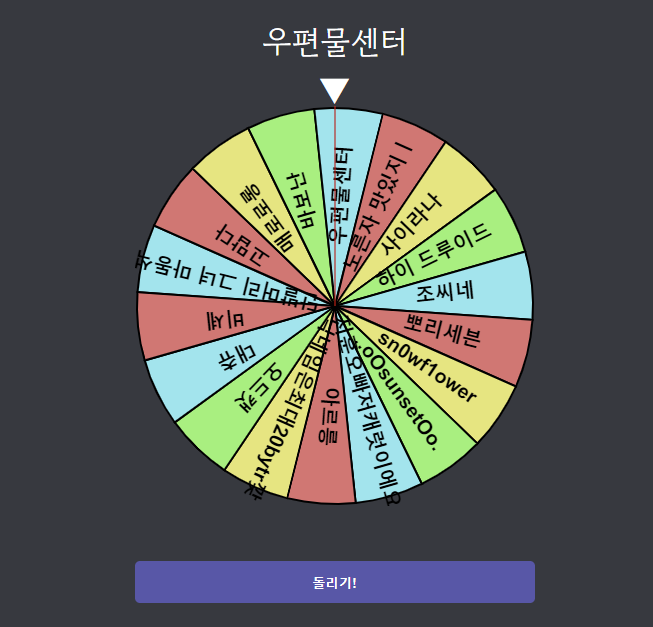Tap the 돌리기! button to spin the wheel
This screenshot has width=653, height=627.
(x=334, y=582)
